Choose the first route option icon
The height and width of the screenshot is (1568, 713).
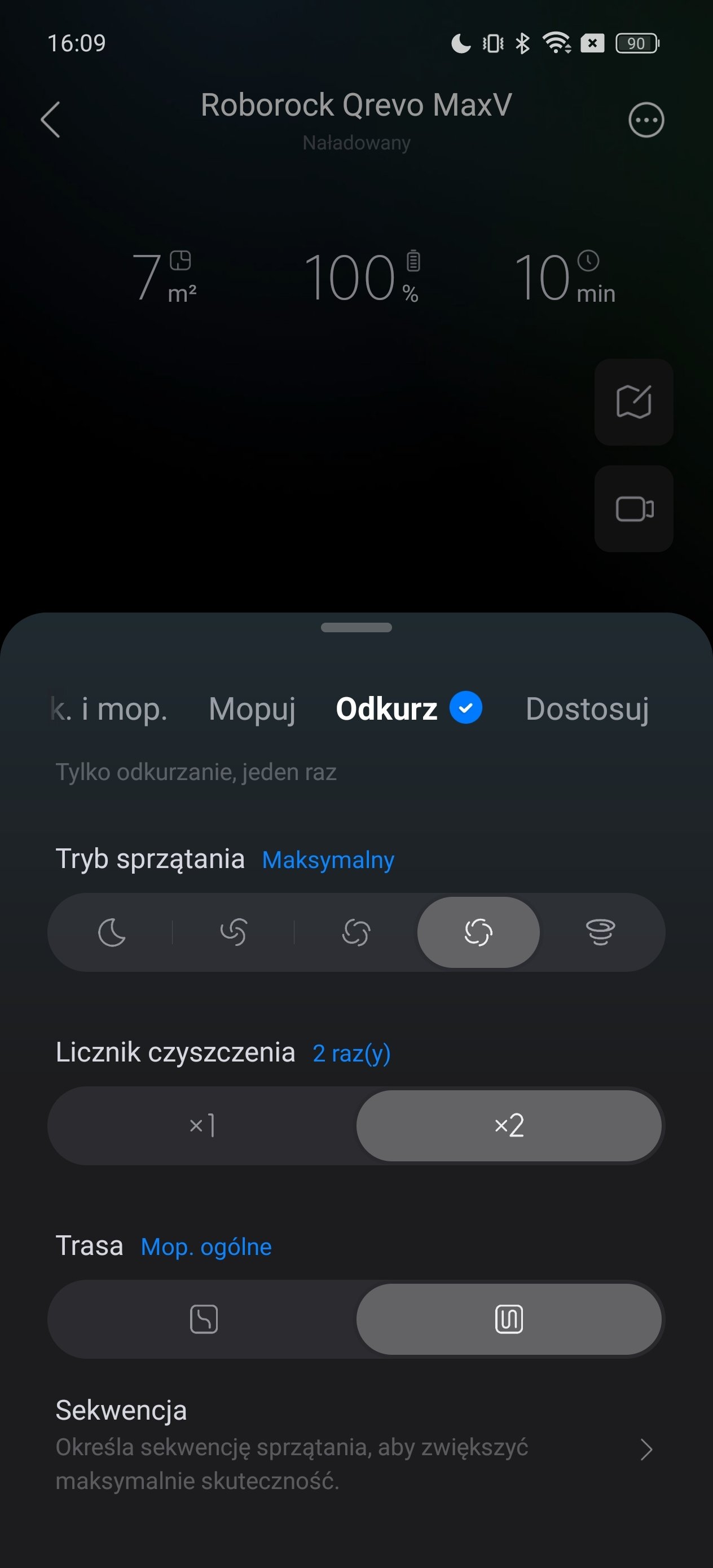(x=204, y=1319)
